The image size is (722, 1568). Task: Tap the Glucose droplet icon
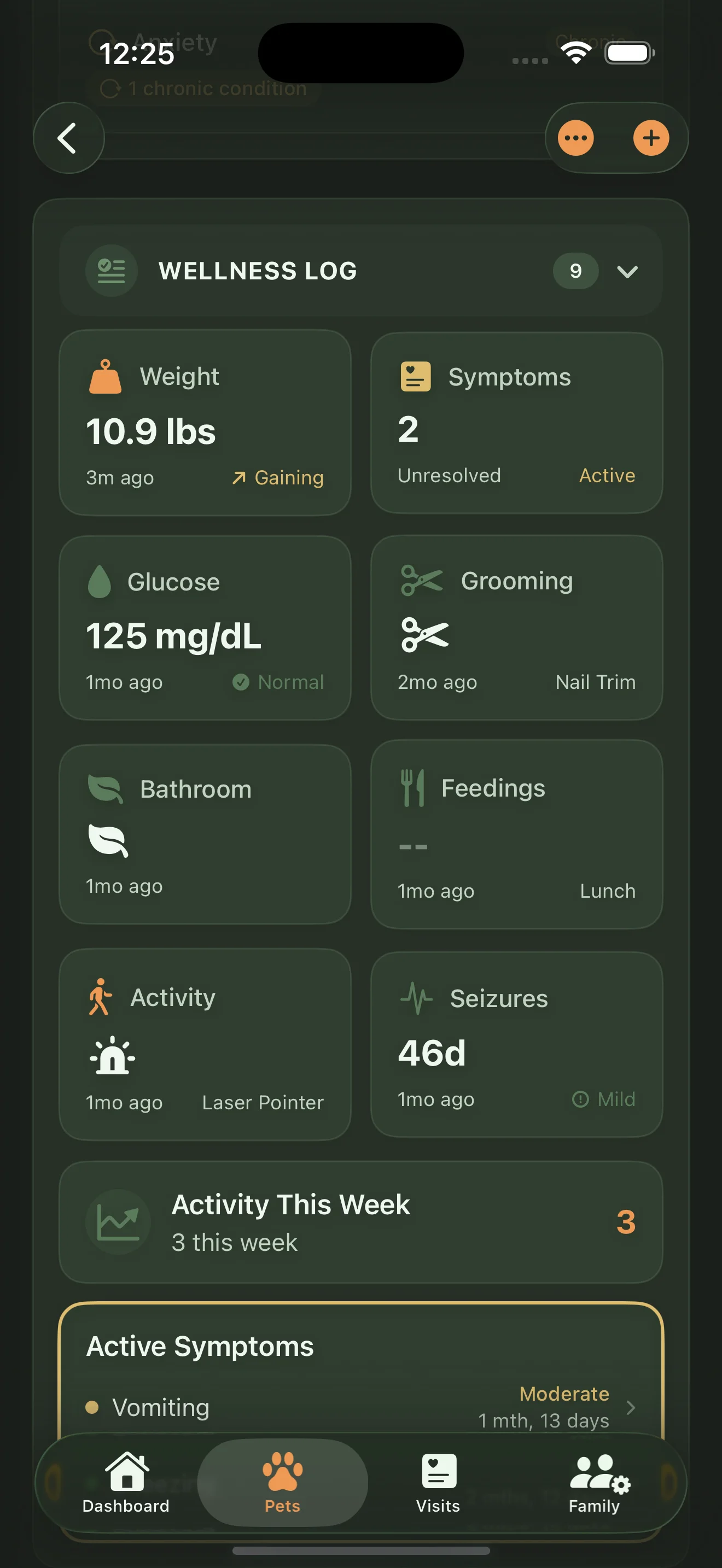[99, 581]
